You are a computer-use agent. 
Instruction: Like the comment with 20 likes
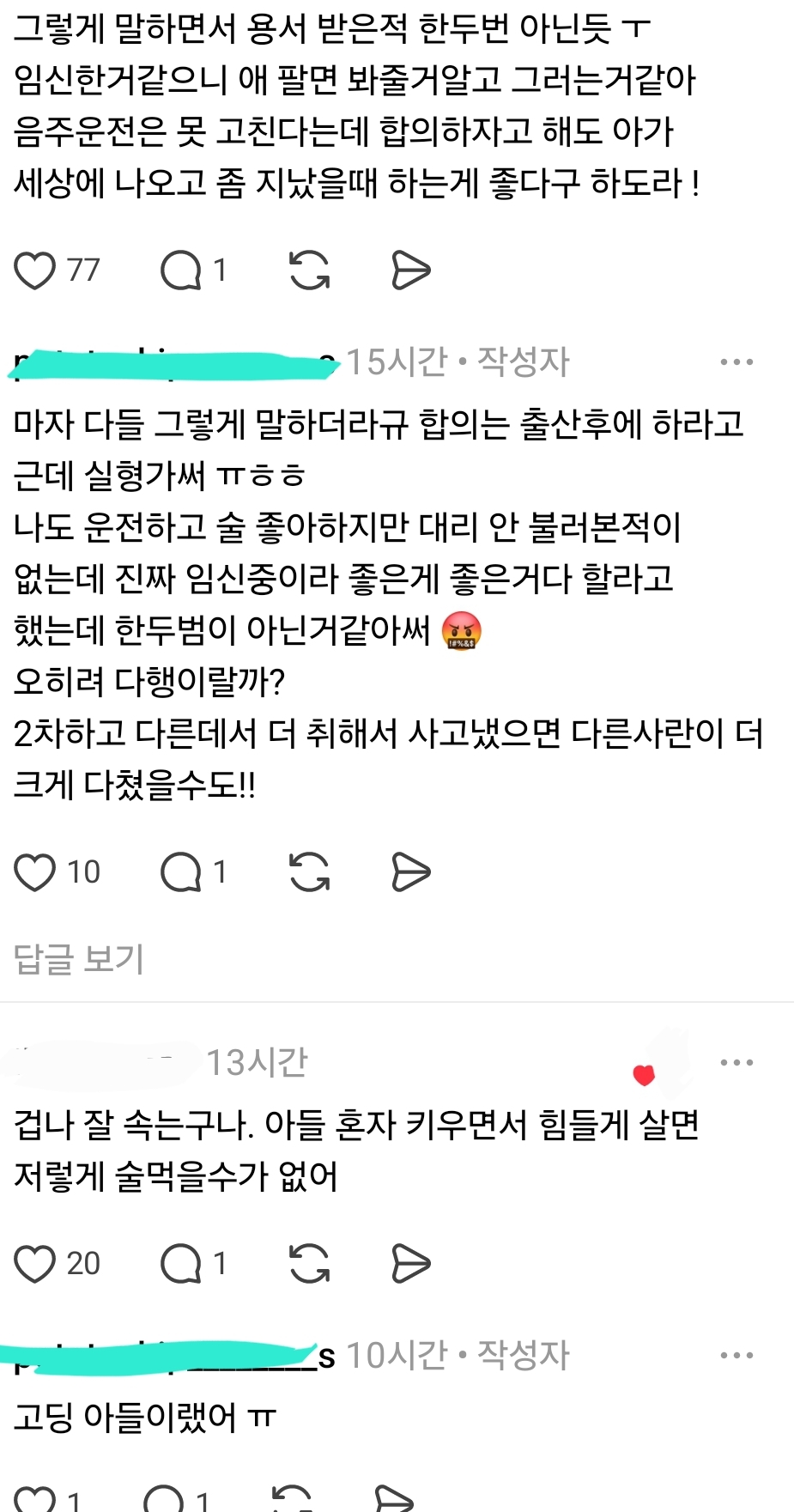coord(35,1264)
